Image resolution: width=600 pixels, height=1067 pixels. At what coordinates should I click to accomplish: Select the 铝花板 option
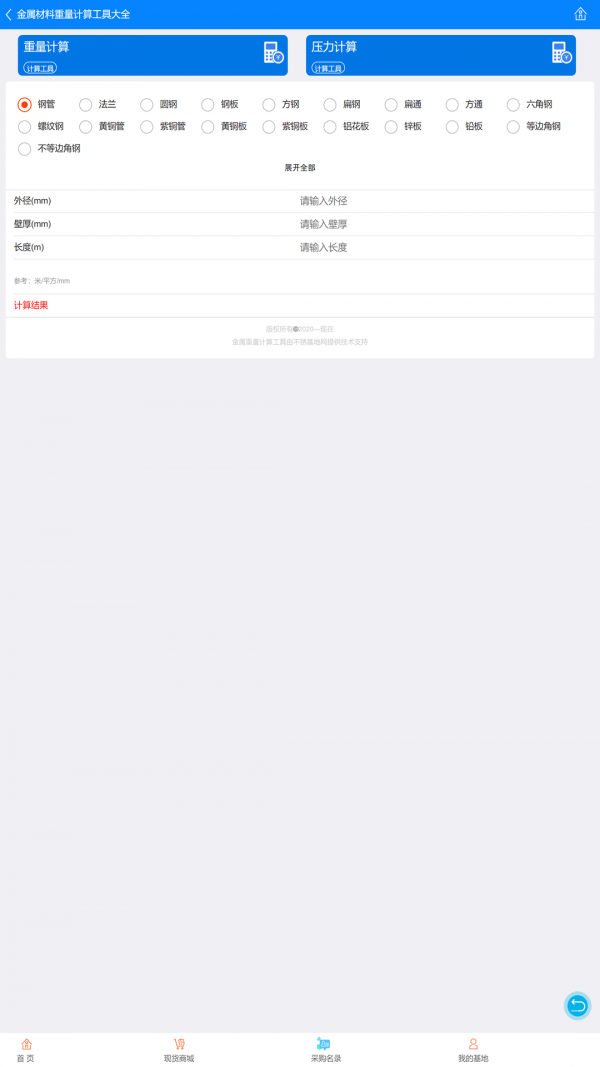pos(330,126)
